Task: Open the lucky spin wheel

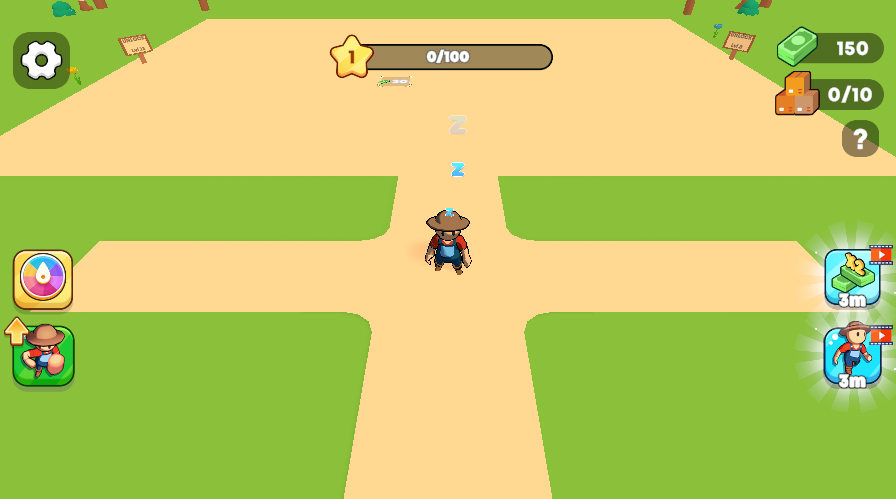Action: click(x=43, y=279)
